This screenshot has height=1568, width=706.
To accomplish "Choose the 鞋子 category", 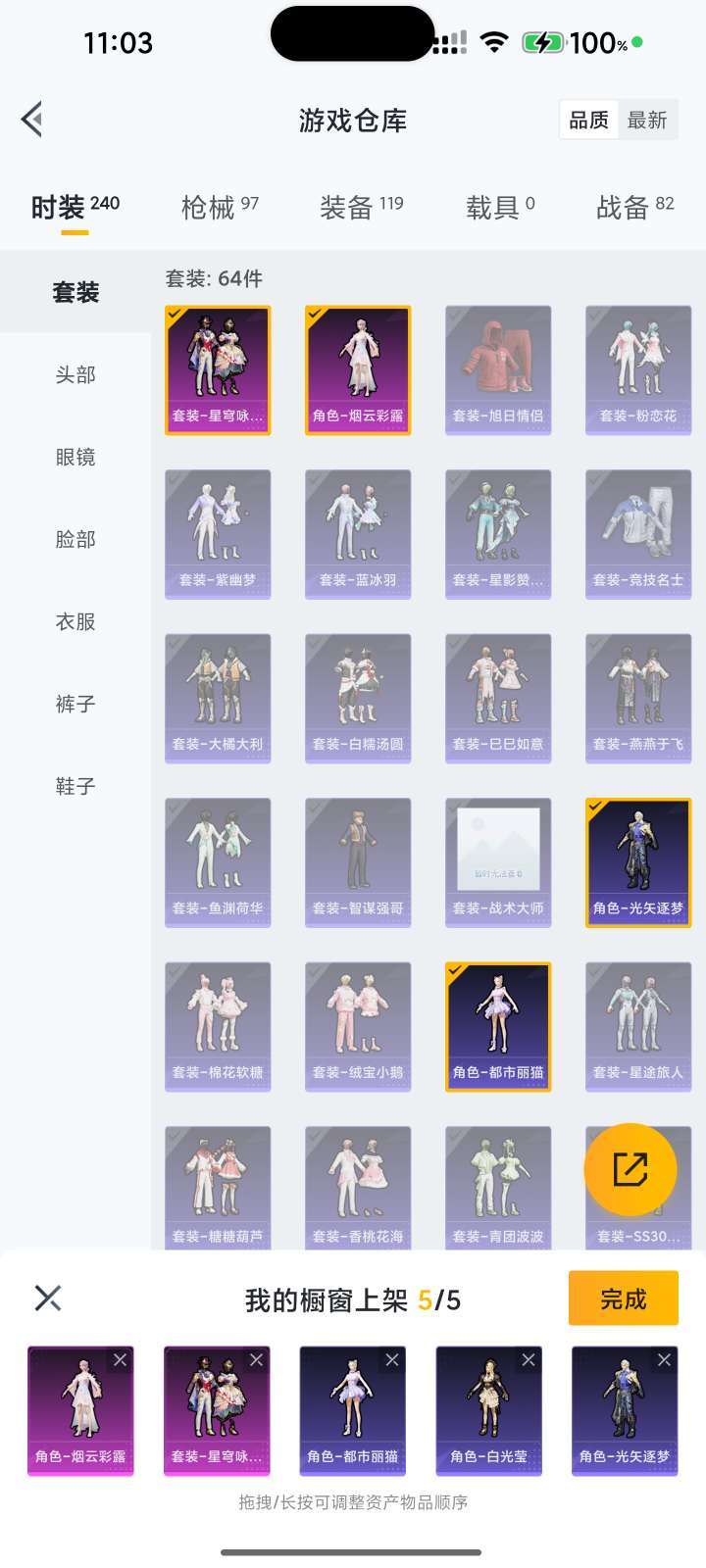I will point(76,786).
